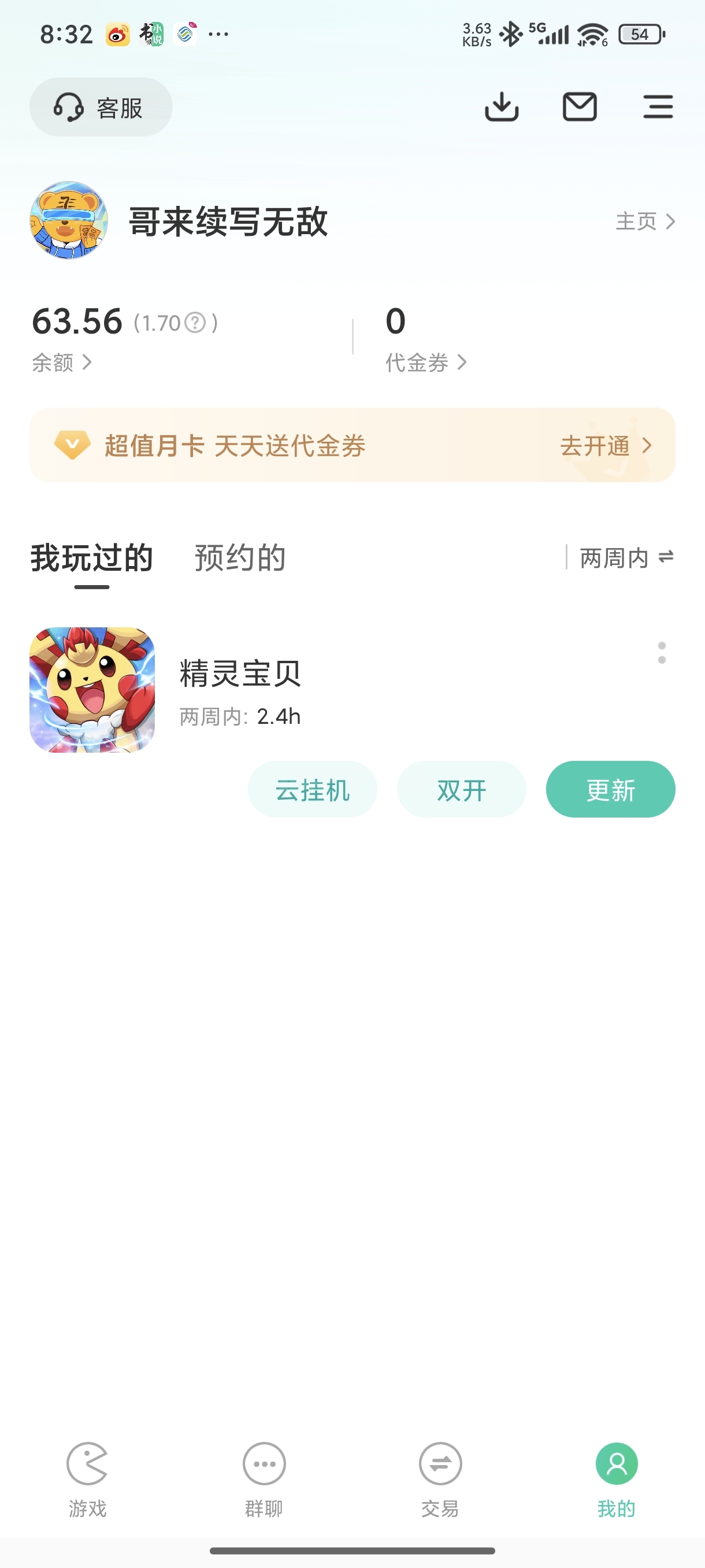Contact 客服 customer service
Image resolution: width=705 pixels, height=1568 pixels.
101,107
